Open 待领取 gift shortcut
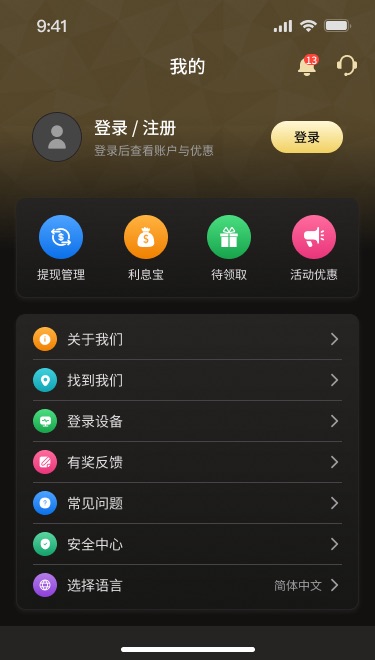 pyautogui.click(x=229, y=248)
